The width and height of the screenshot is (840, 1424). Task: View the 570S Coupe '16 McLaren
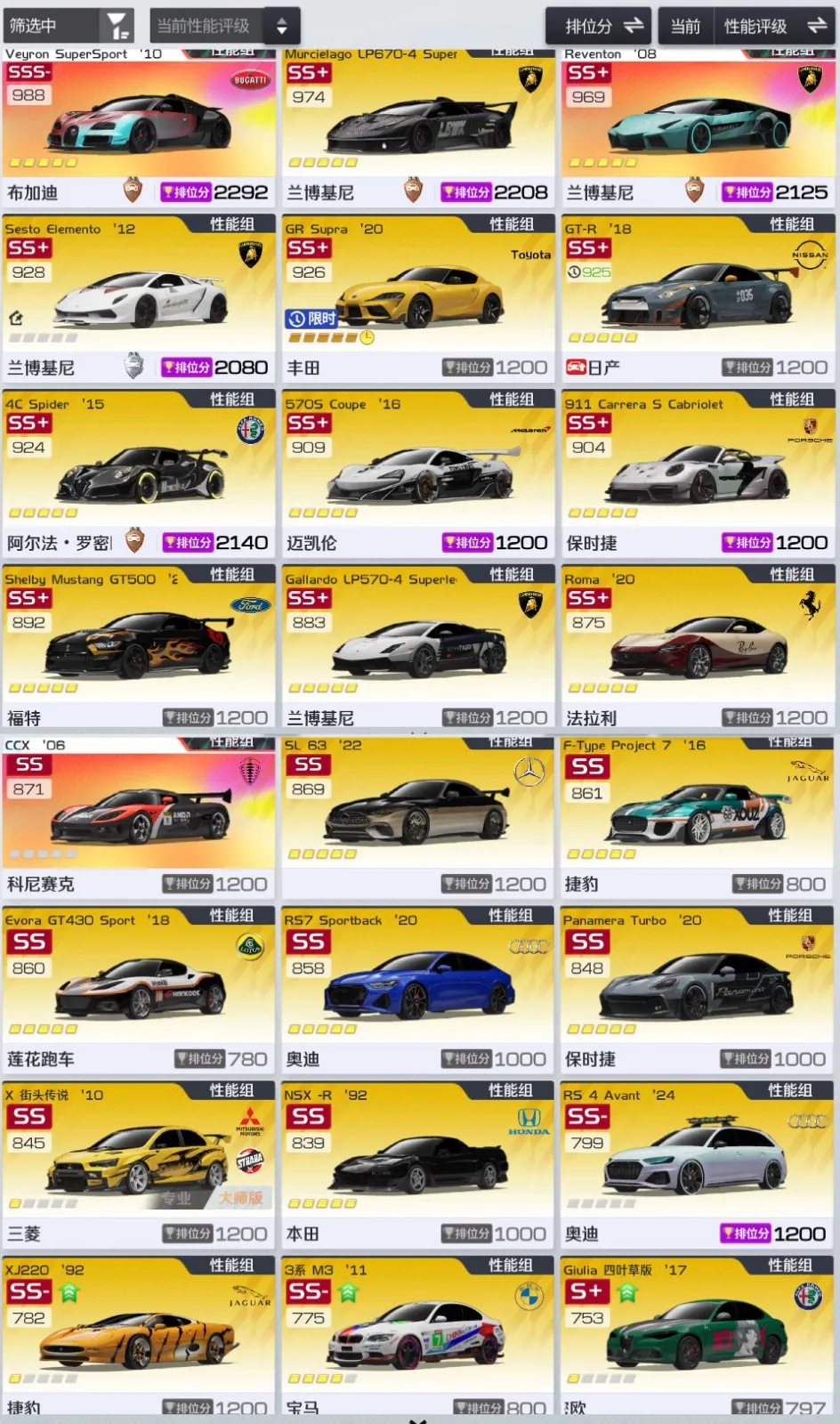(418, 473)
